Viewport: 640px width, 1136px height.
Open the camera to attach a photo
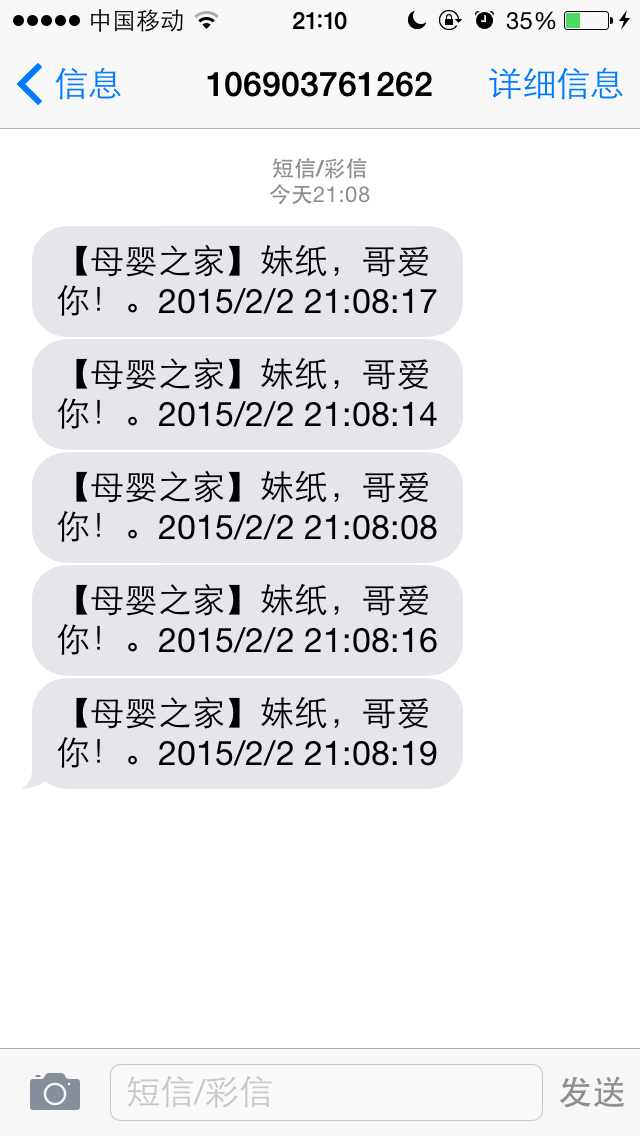tap(55, 1092)
